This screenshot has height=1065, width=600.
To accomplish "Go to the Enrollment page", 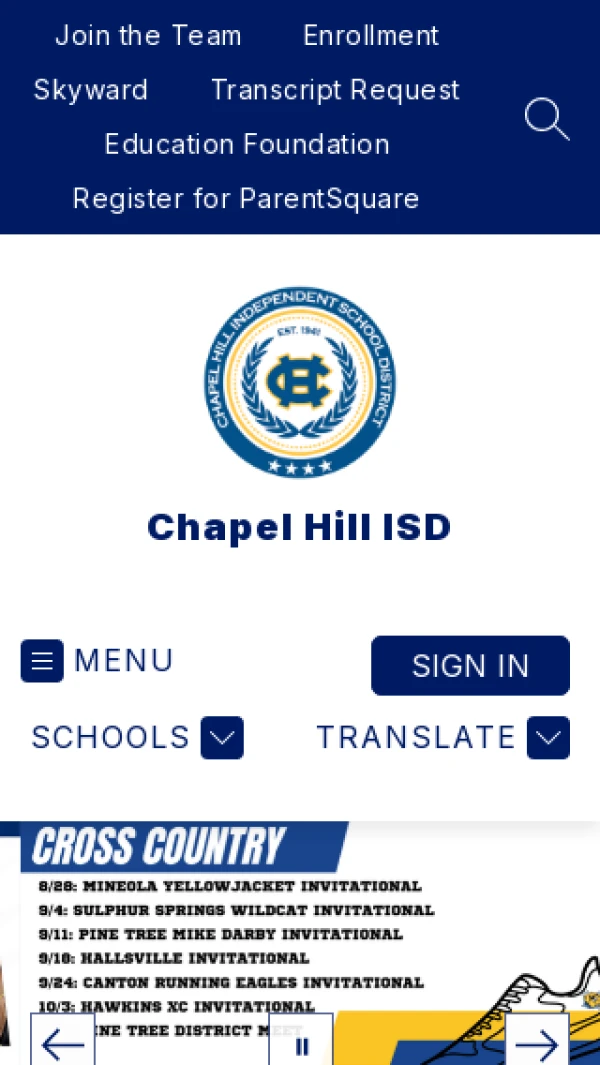I will coord(371,35).
